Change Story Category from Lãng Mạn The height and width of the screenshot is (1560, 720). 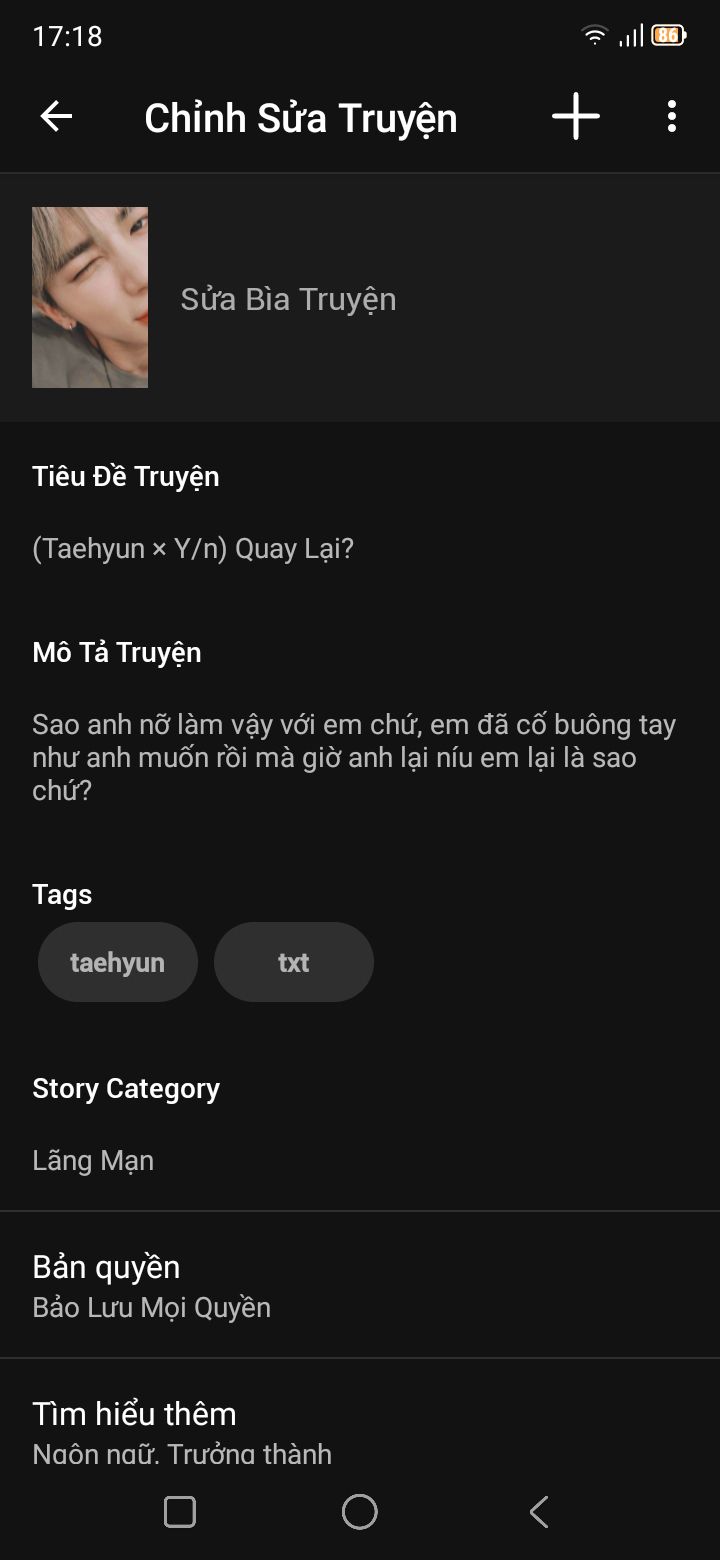coord(93,1160)
